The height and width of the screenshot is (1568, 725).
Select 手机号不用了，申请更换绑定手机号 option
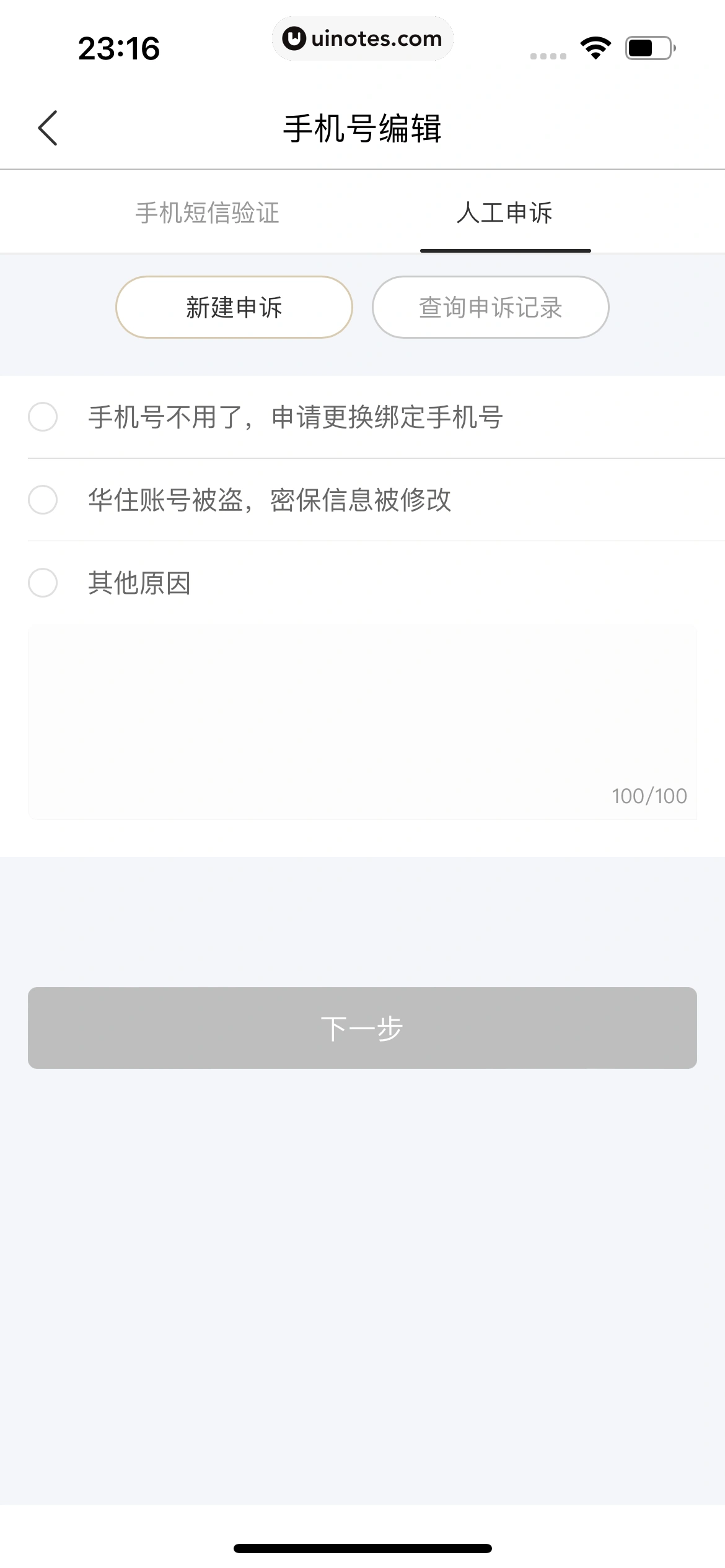click(x=43, y=417)
